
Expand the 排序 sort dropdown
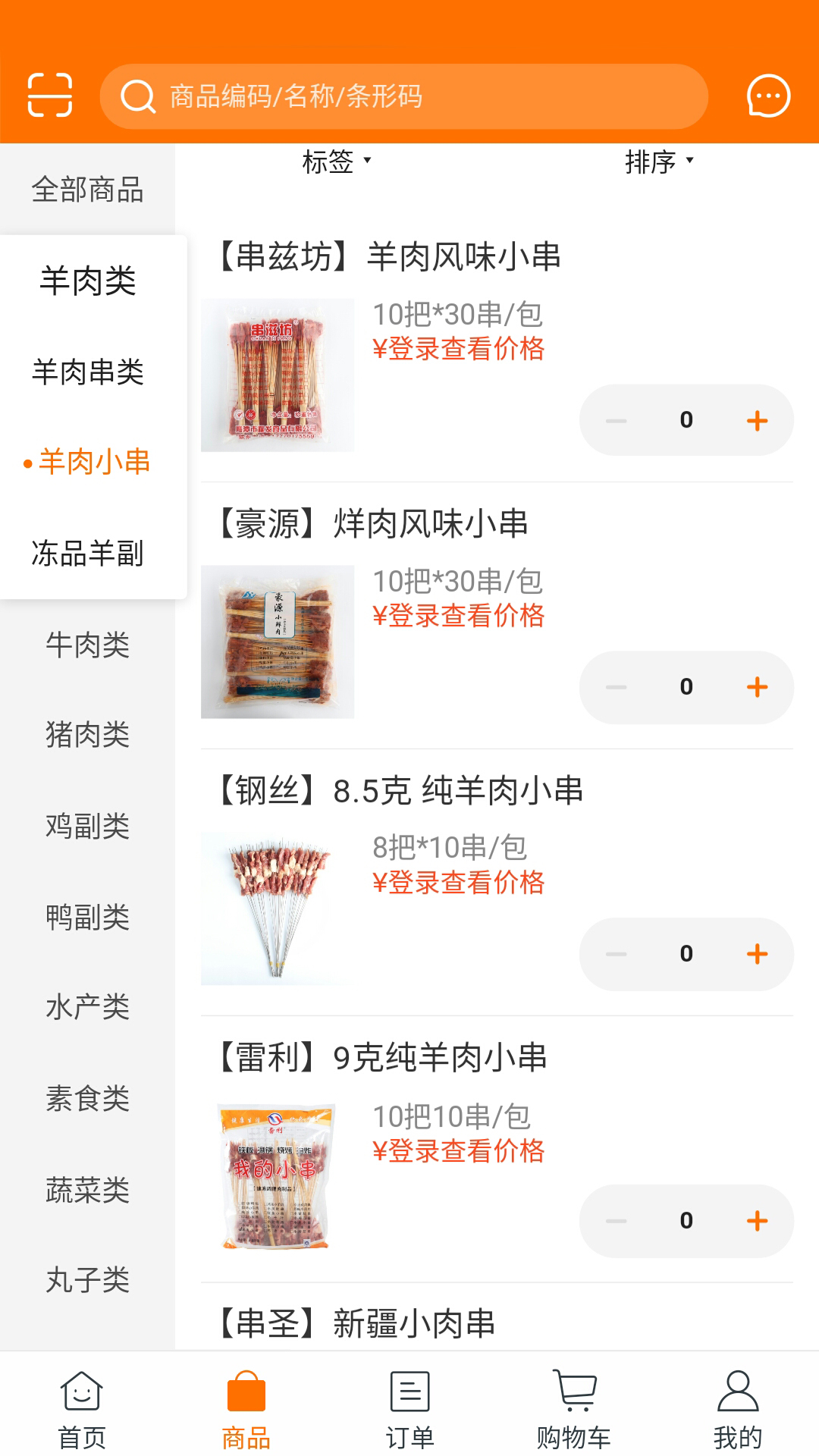[658, 162]
